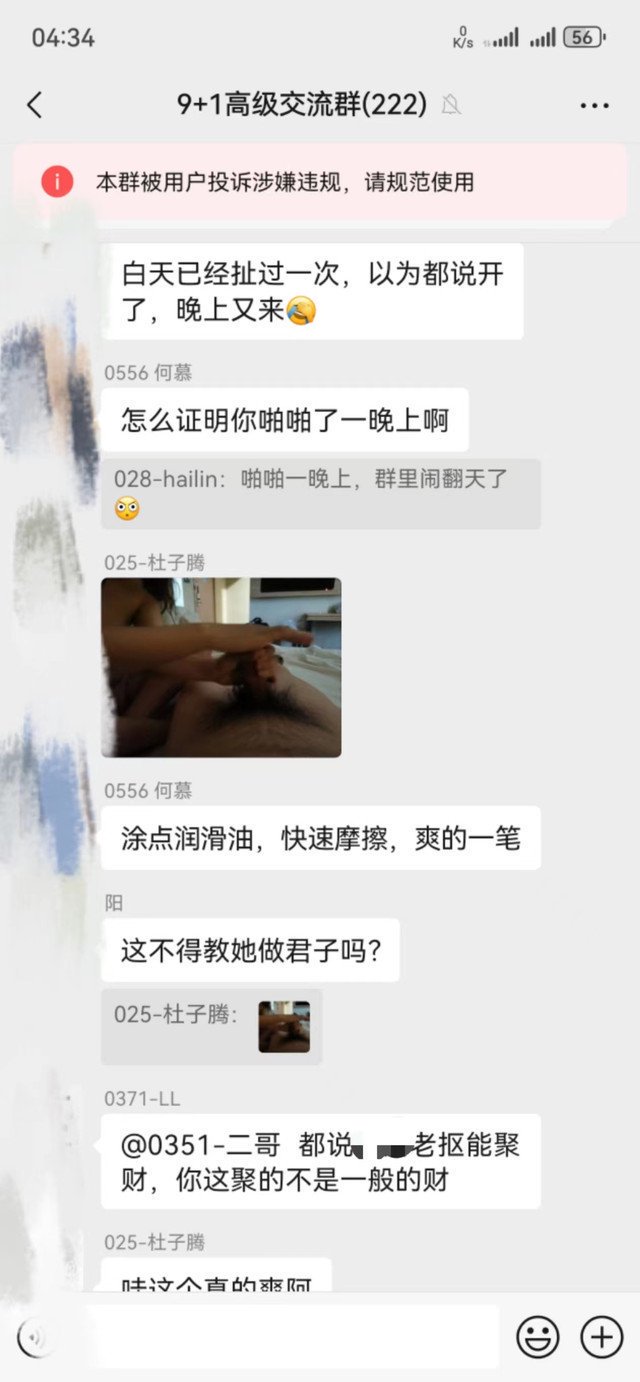Open the group's overflow menu
Screen dimensions: 640x1382
594,104
